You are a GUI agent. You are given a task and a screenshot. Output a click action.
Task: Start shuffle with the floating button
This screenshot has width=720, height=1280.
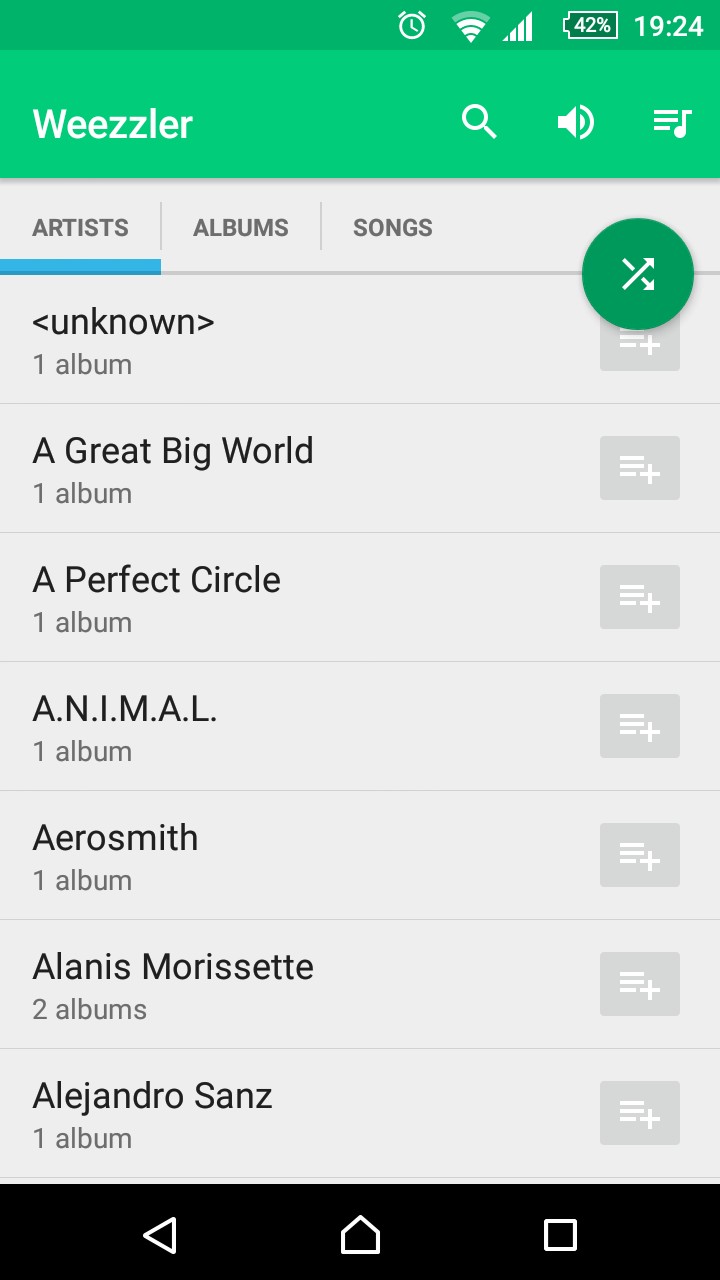pyautogui.click(x=638, y=274)
